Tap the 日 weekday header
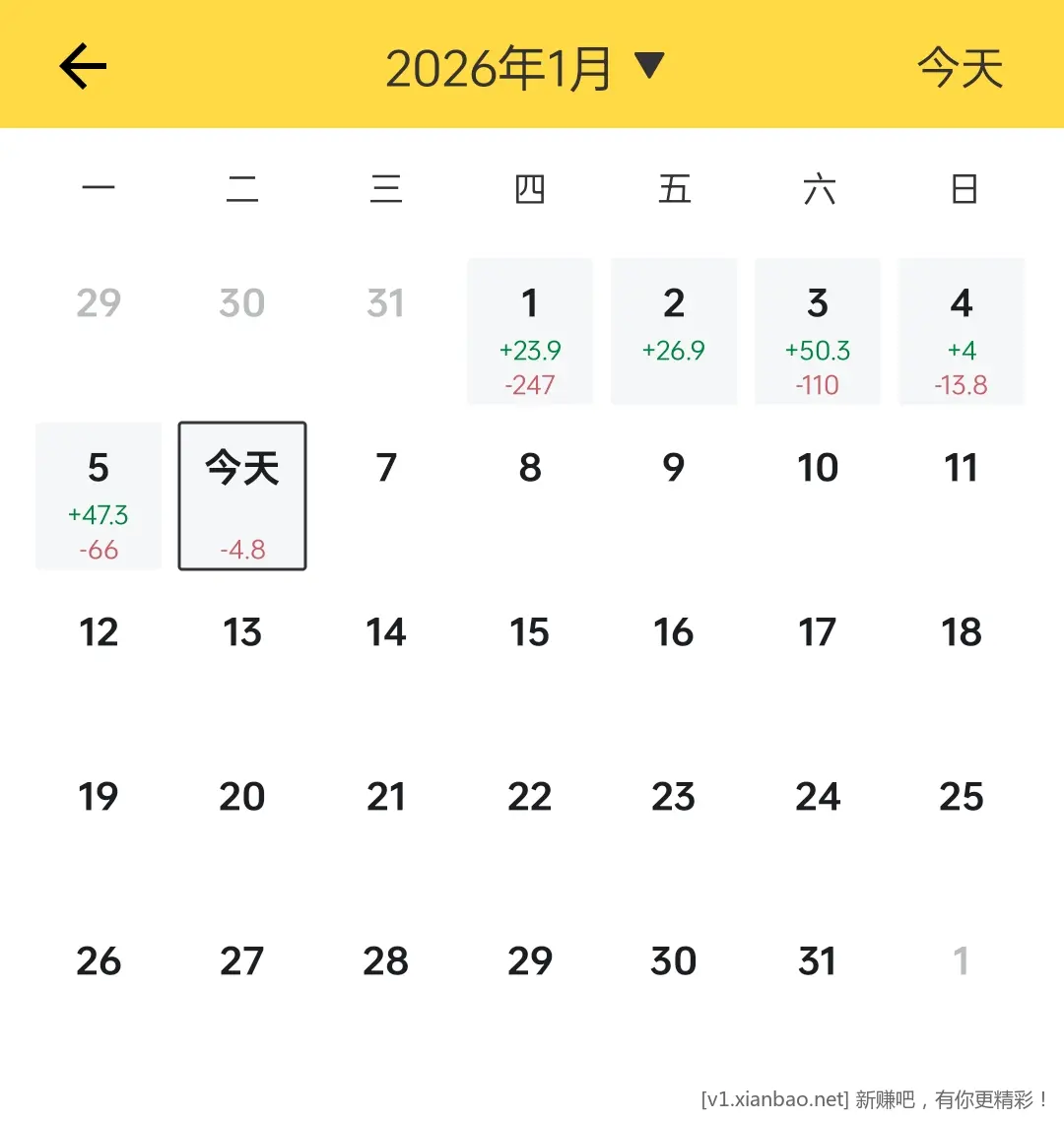Screen dimensions: 1064x1121 click(961, 189)
